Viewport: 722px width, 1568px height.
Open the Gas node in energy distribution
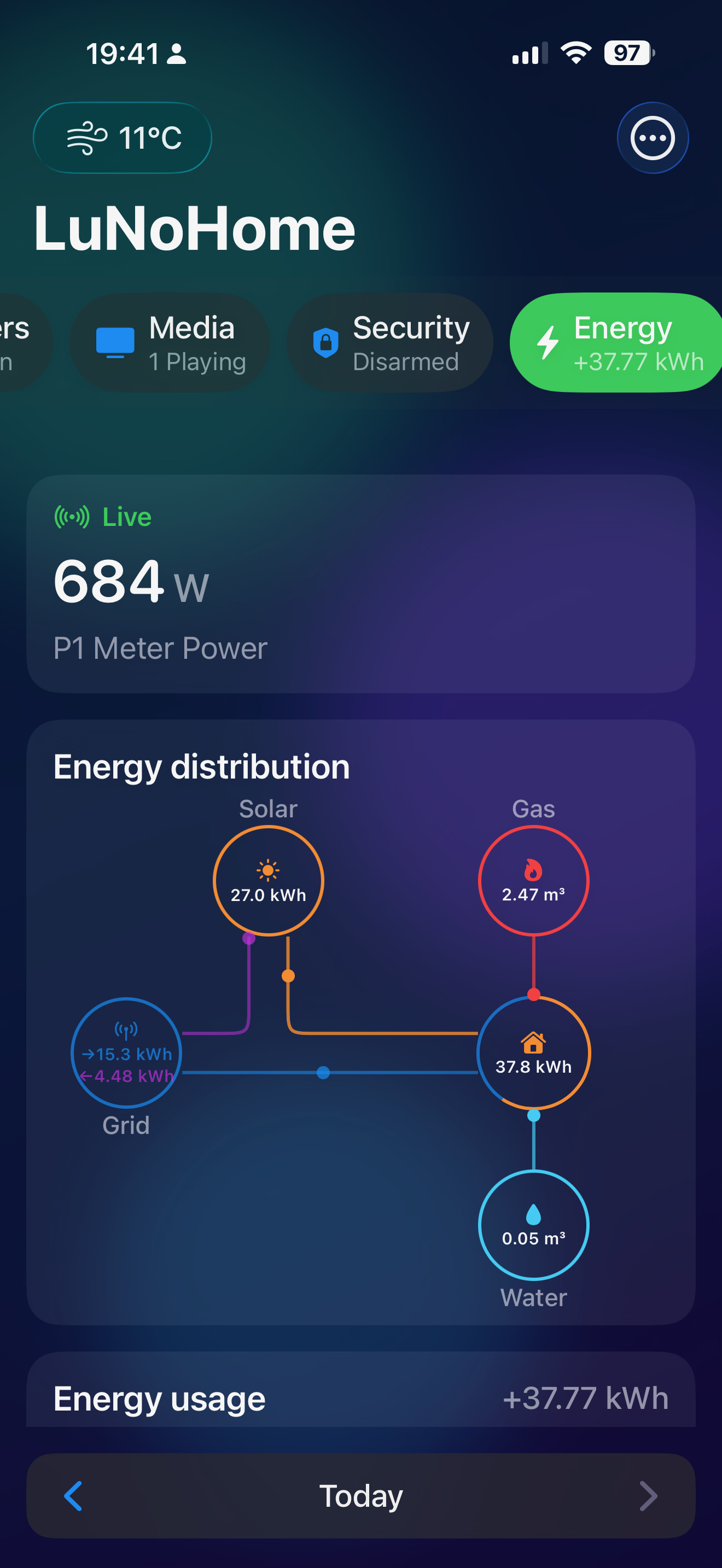(533, 880)
